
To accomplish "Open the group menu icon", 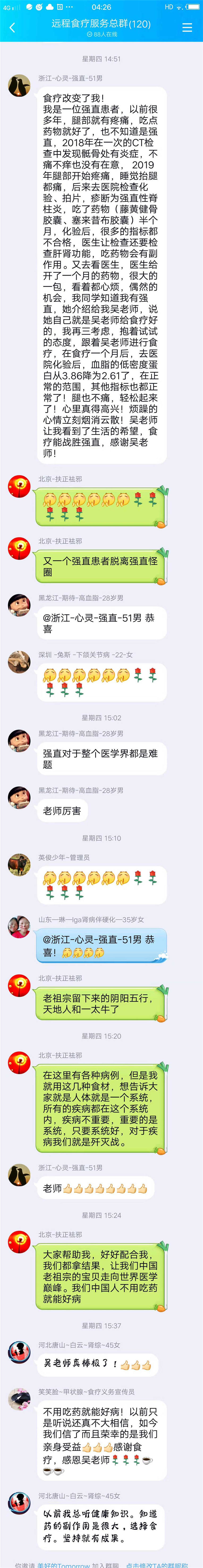I will coord(187,27).
